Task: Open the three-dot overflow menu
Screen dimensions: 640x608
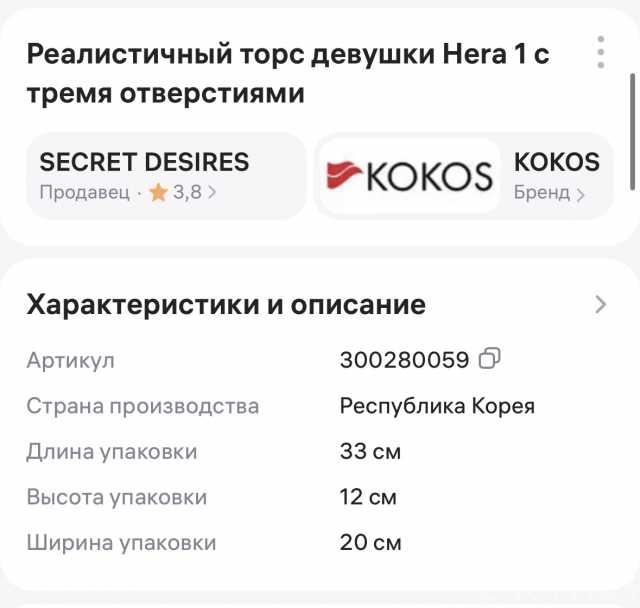Action: click(600, 52)
